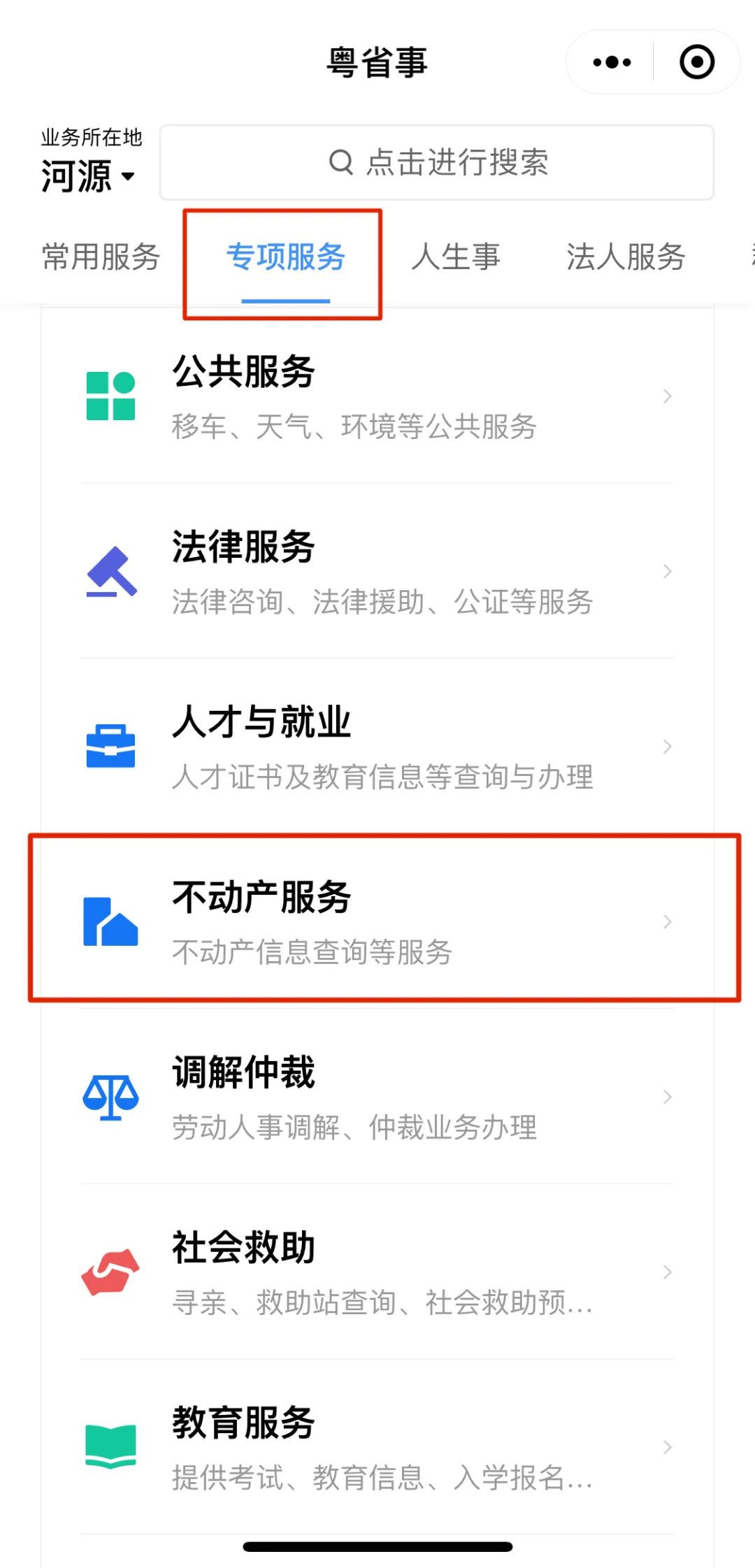This screenshot has height=1568, width=755.
Task: Switch to the 人生事 tab
Action: (456, 257)
